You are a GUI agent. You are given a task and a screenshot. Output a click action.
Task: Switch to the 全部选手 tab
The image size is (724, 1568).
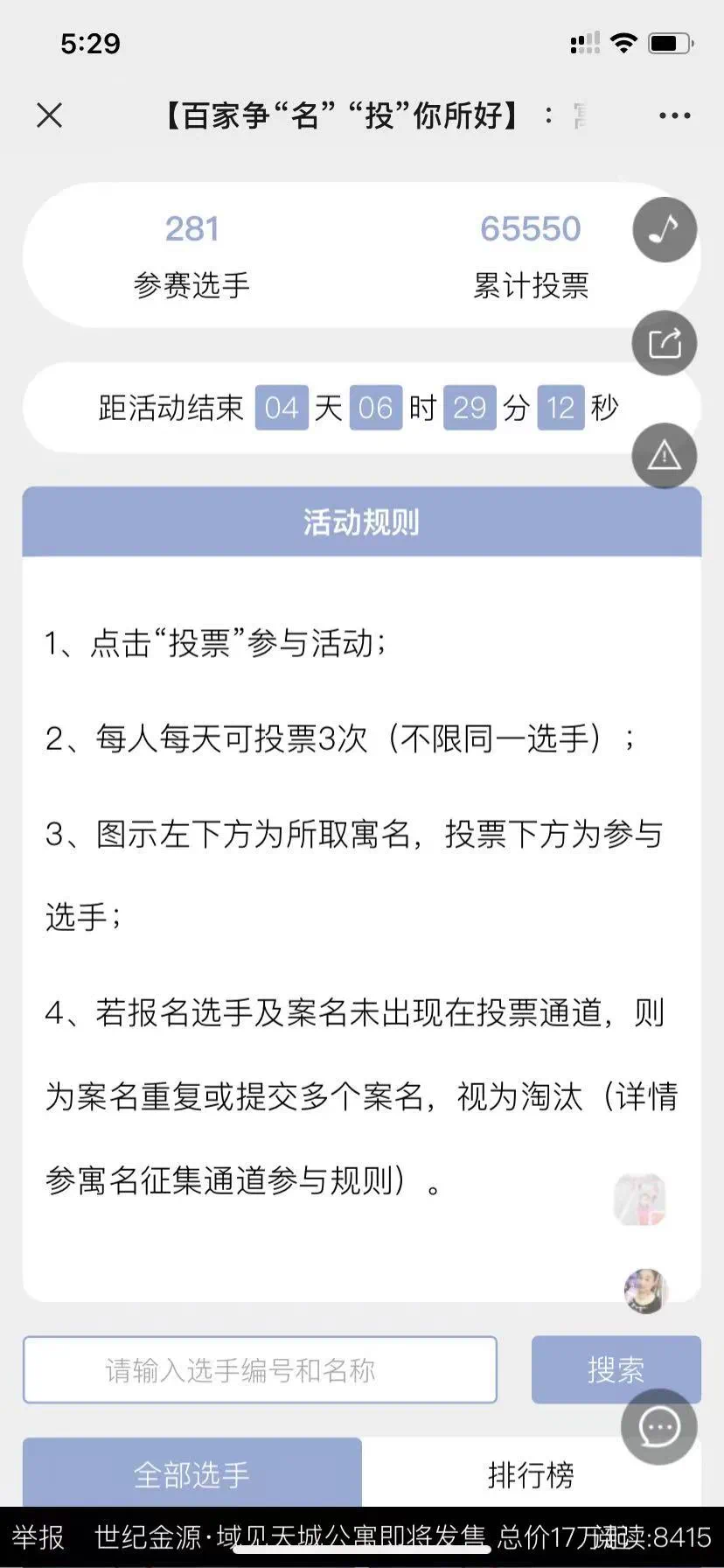[191, 1474]
